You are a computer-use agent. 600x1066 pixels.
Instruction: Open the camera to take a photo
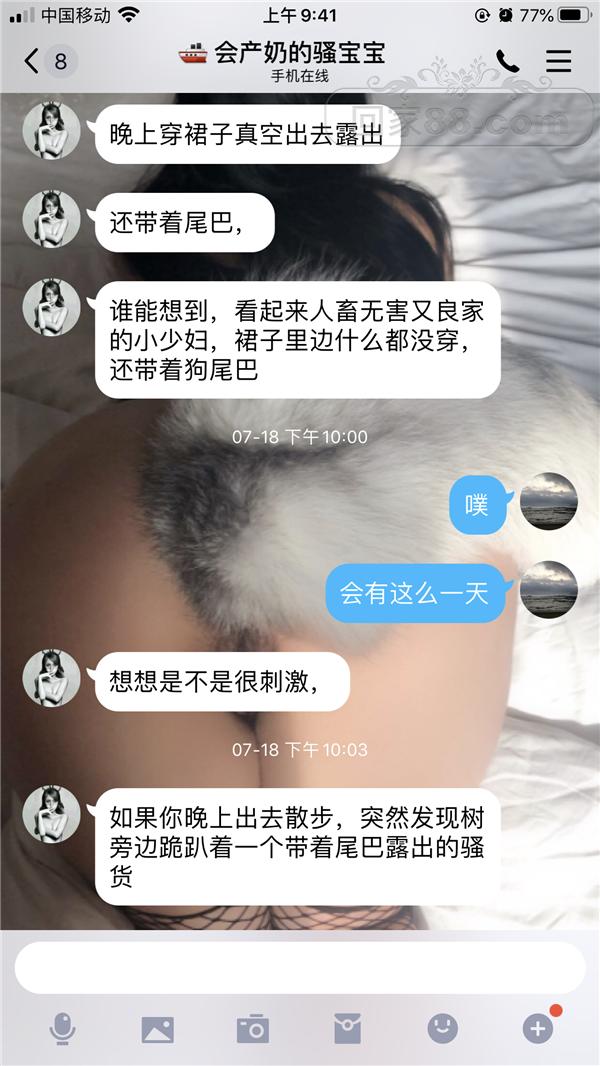point(252,1028)
